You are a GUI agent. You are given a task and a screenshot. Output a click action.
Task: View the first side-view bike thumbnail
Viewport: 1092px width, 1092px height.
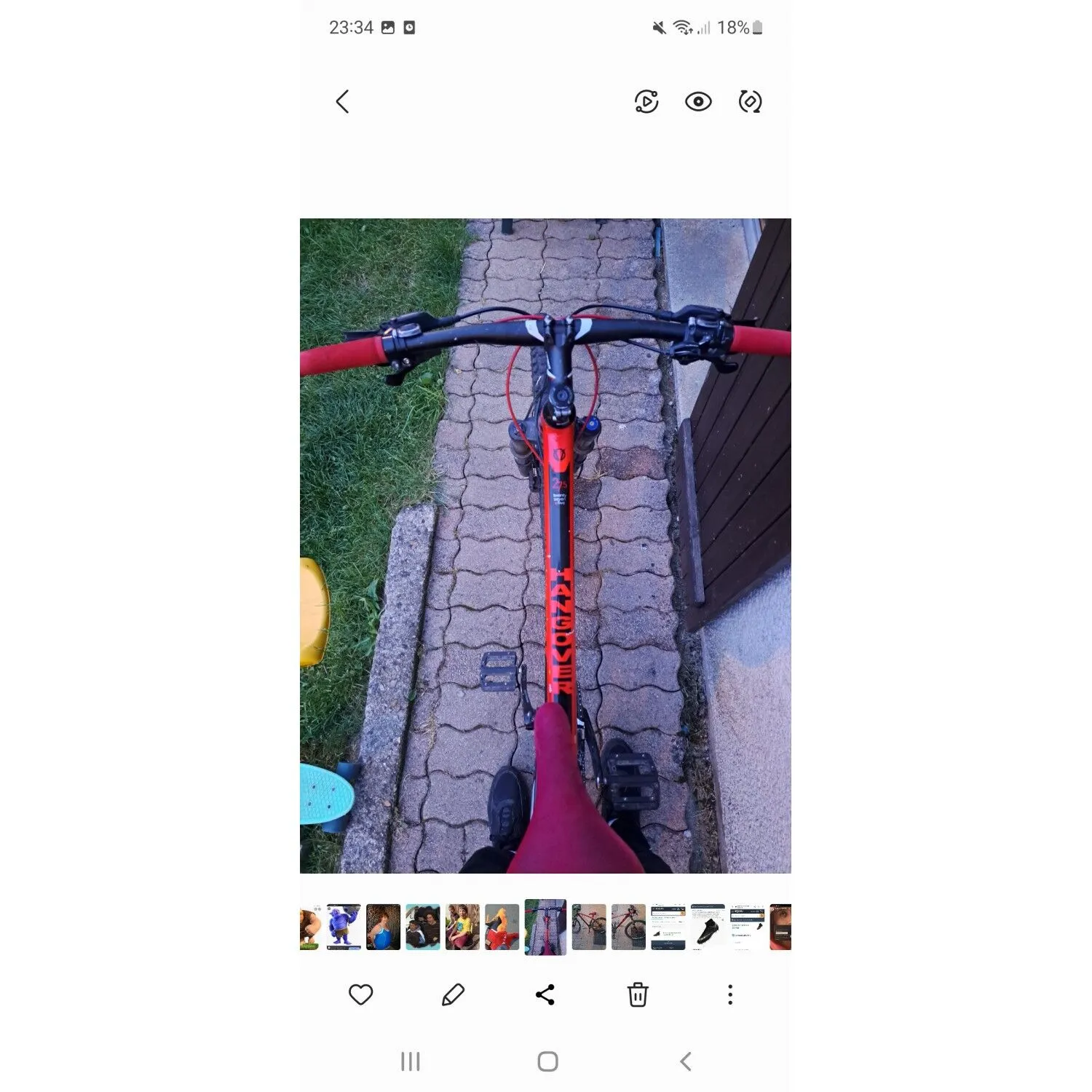pos(589,927)
